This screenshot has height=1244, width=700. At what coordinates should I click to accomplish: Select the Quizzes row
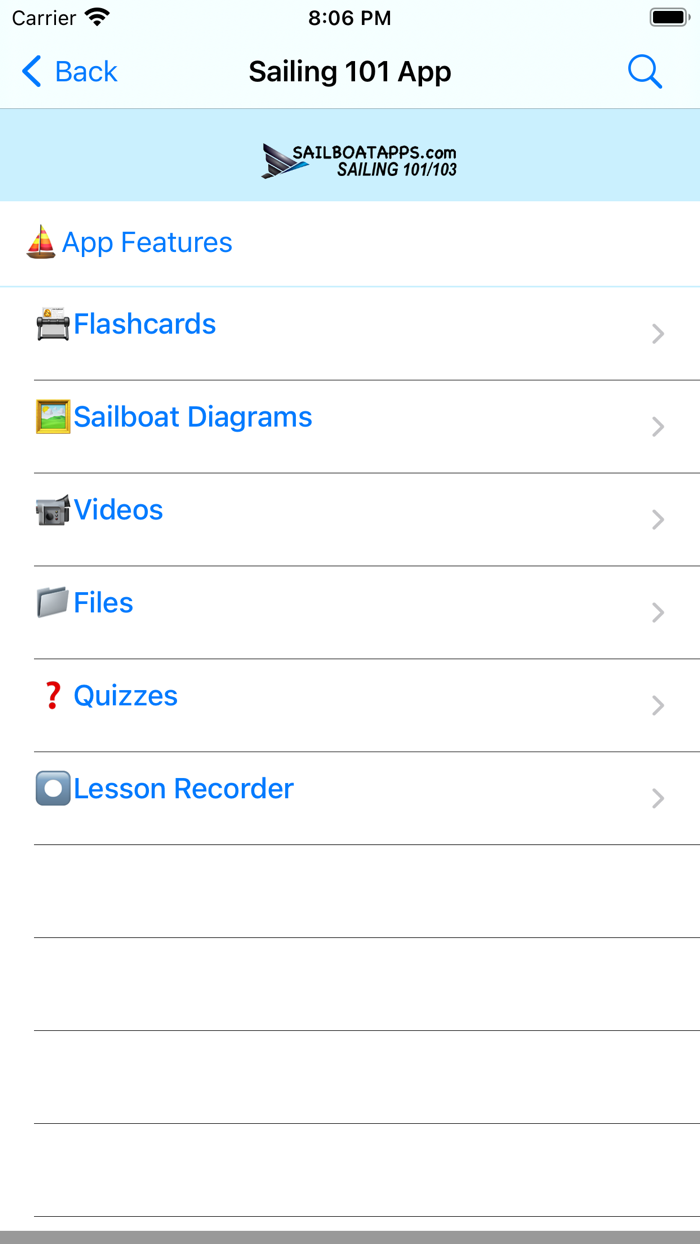tap(350, 706)
